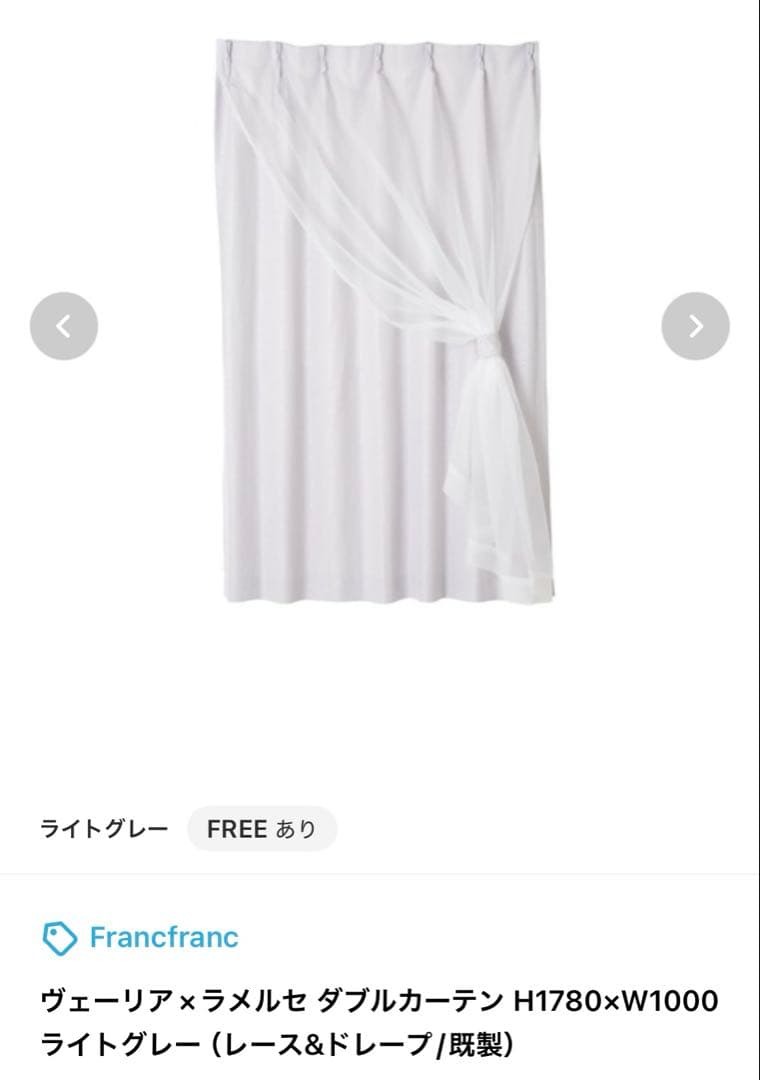Show the next product image
The image size is (760, 1080).
[x=696, y=326]
